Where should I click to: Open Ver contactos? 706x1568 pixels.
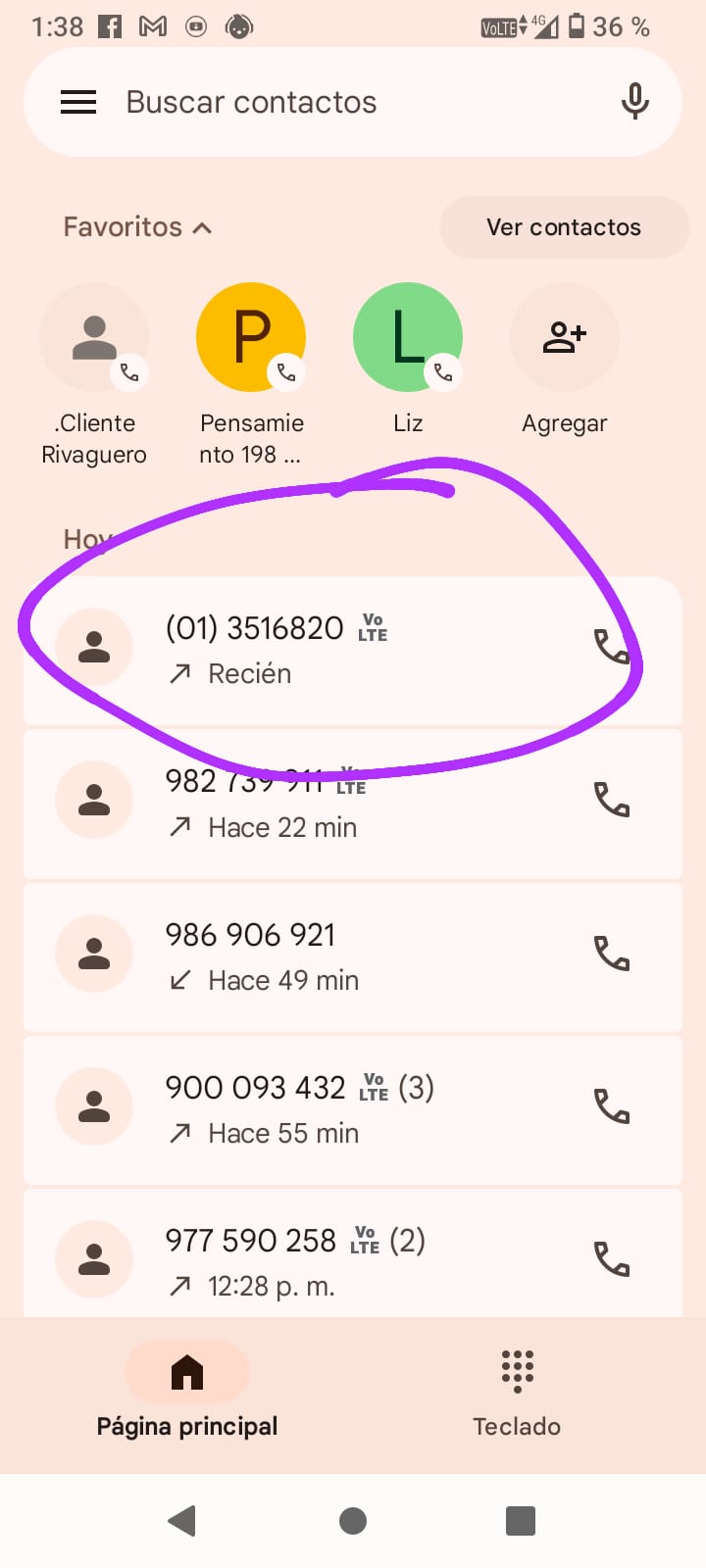pos(564,227)
